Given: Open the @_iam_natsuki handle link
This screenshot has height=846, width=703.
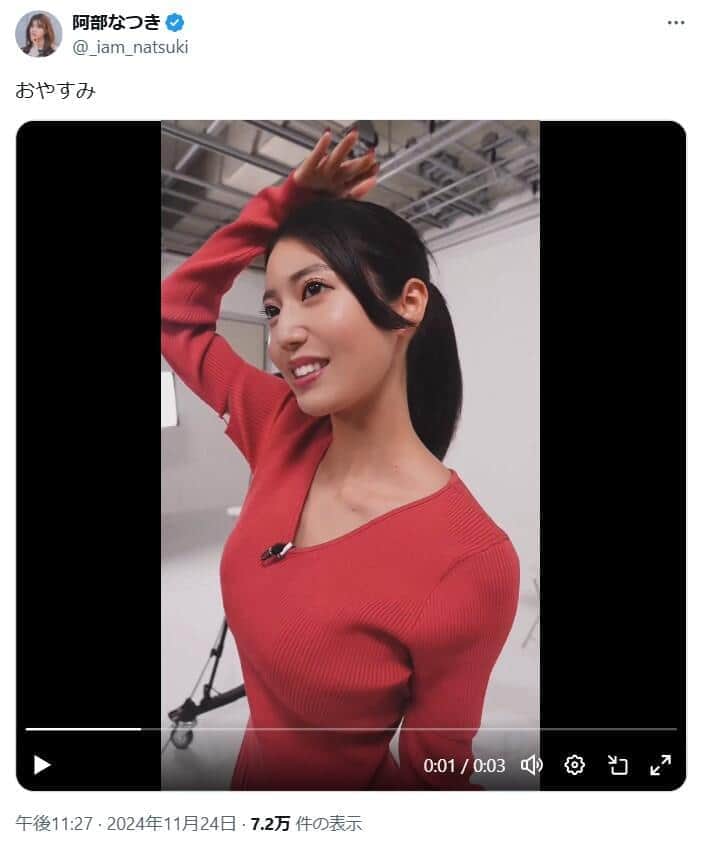Looking at the screenshot, I should tap(130, 46).
